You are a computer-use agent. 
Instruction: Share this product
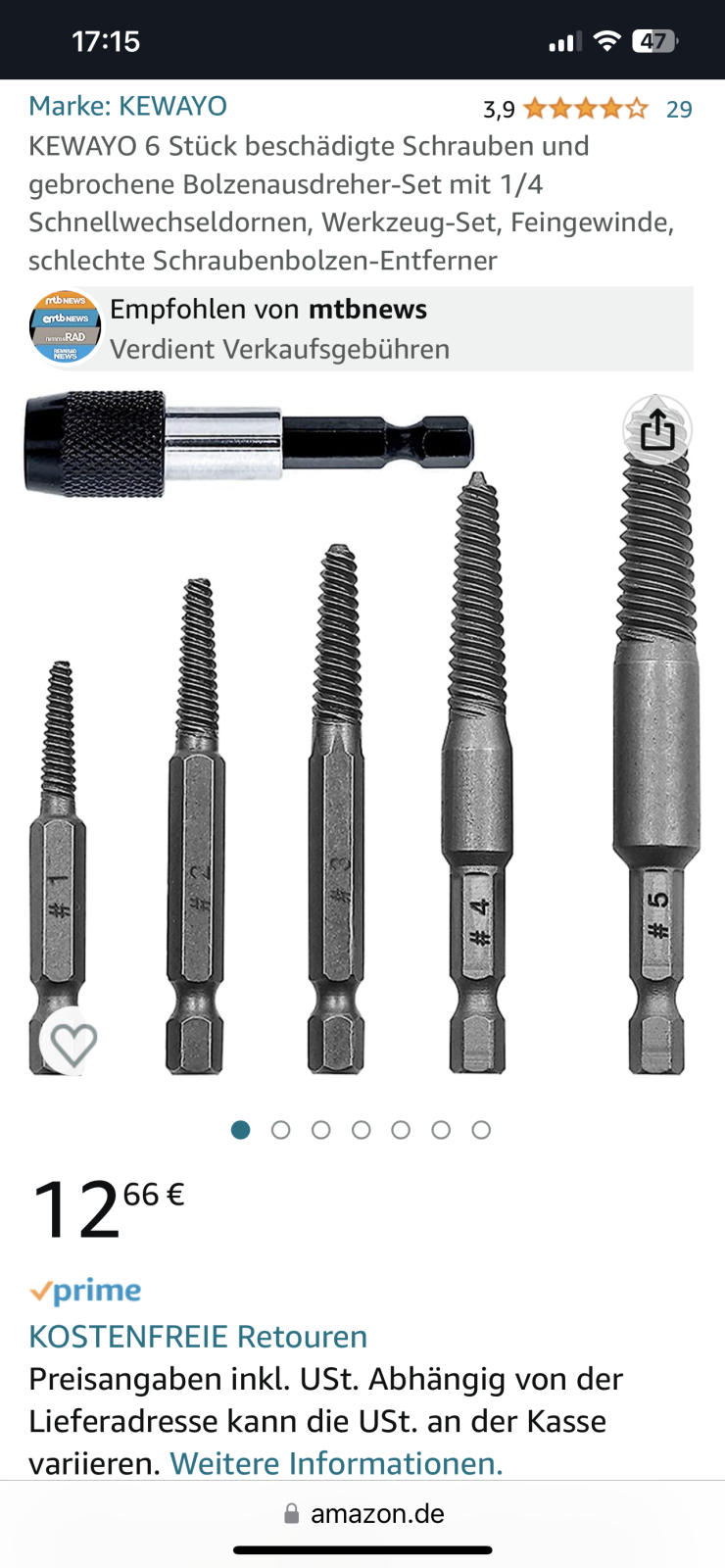pyautogui.click(x=657, y=429)
